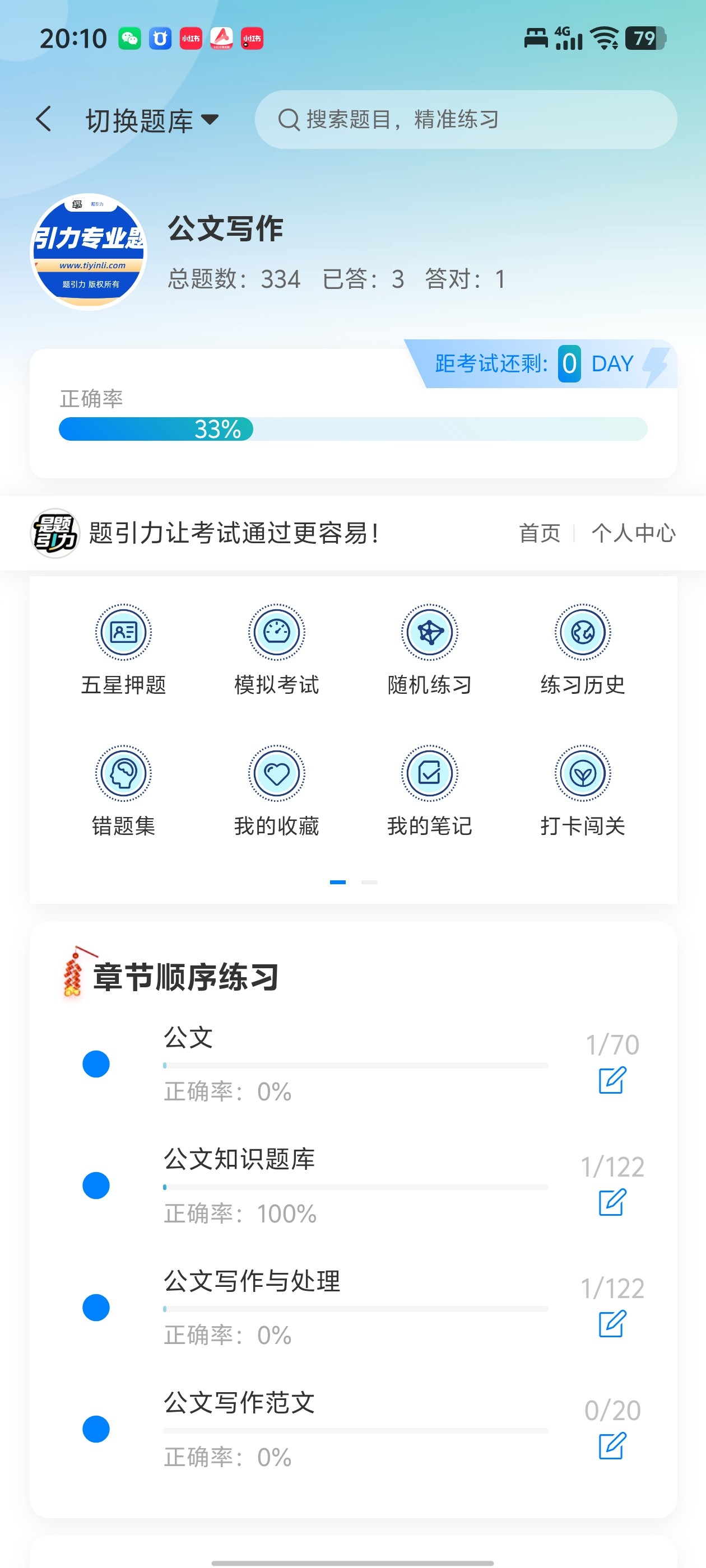Go back using the top-left arrow
Viewport: 706px width, 1568px height.
(44, 119)
